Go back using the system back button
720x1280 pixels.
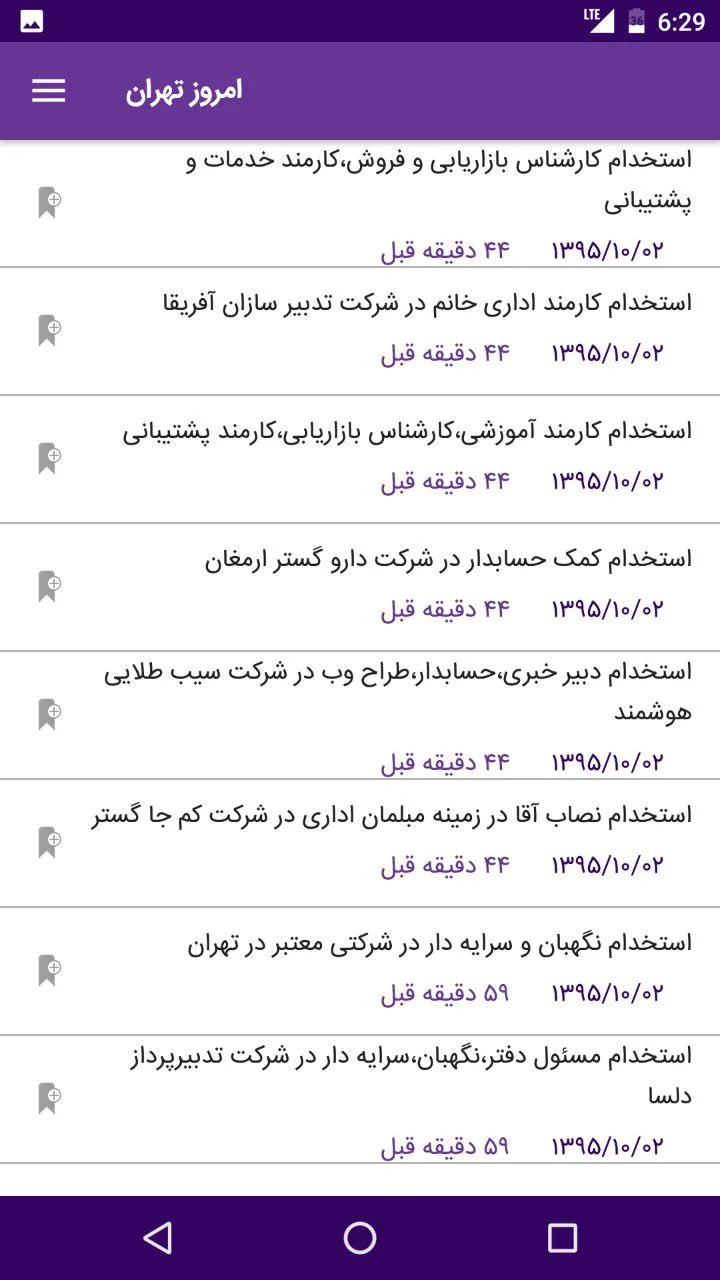[x=158, y=1238]
